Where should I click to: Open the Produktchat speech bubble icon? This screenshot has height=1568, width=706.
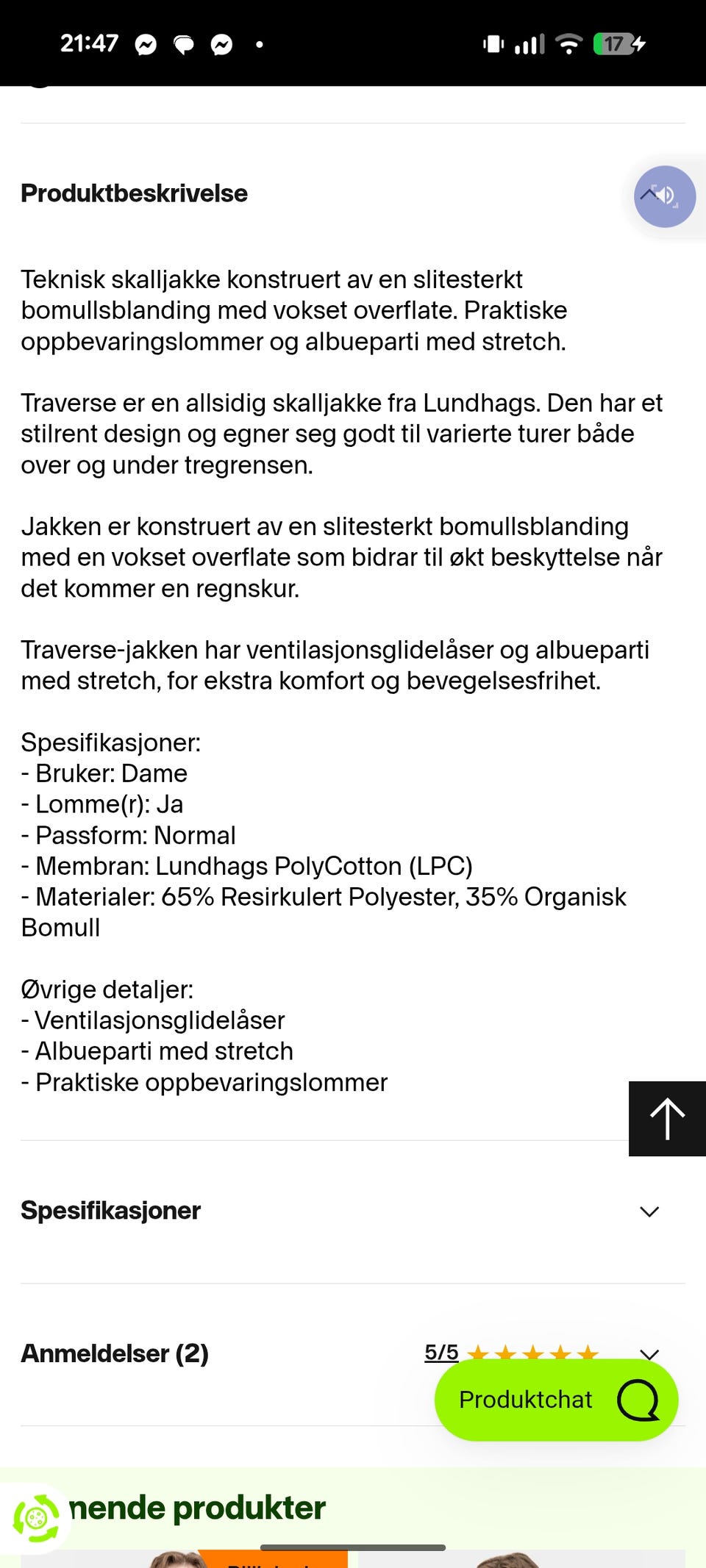[637, 1400]
